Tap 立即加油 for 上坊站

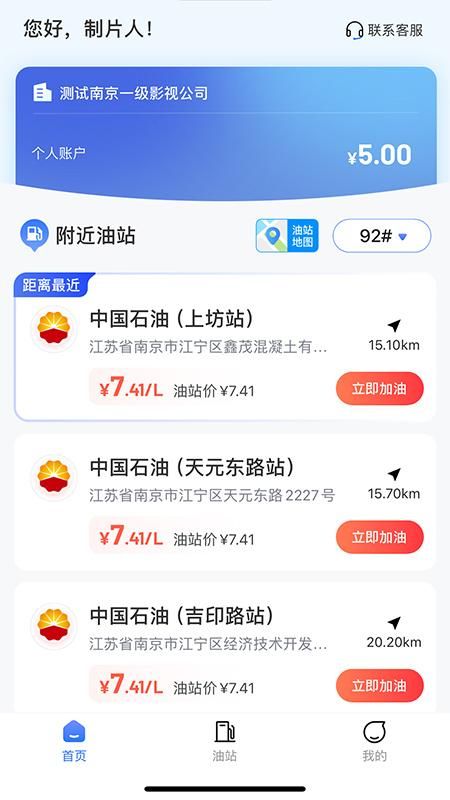click(x=380, y=389)
